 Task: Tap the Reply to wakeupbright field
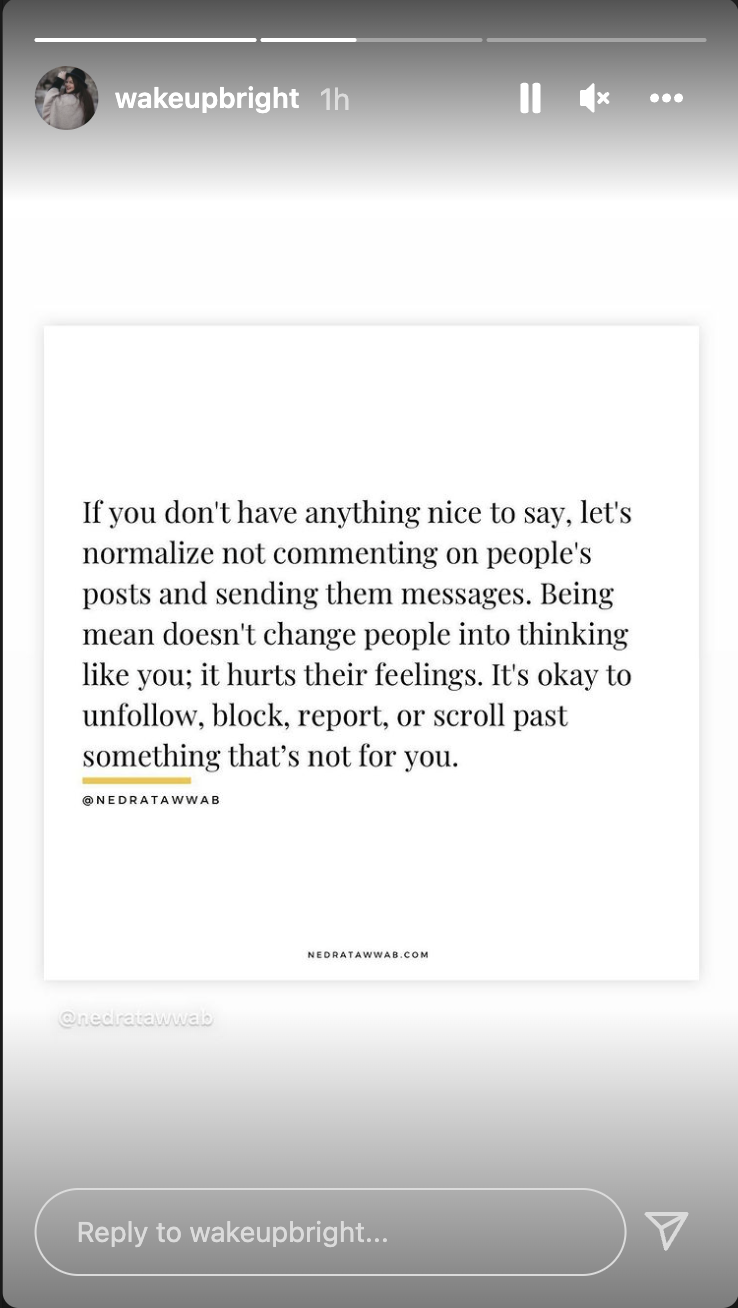pyautogui.click(x=330, y=1232)
